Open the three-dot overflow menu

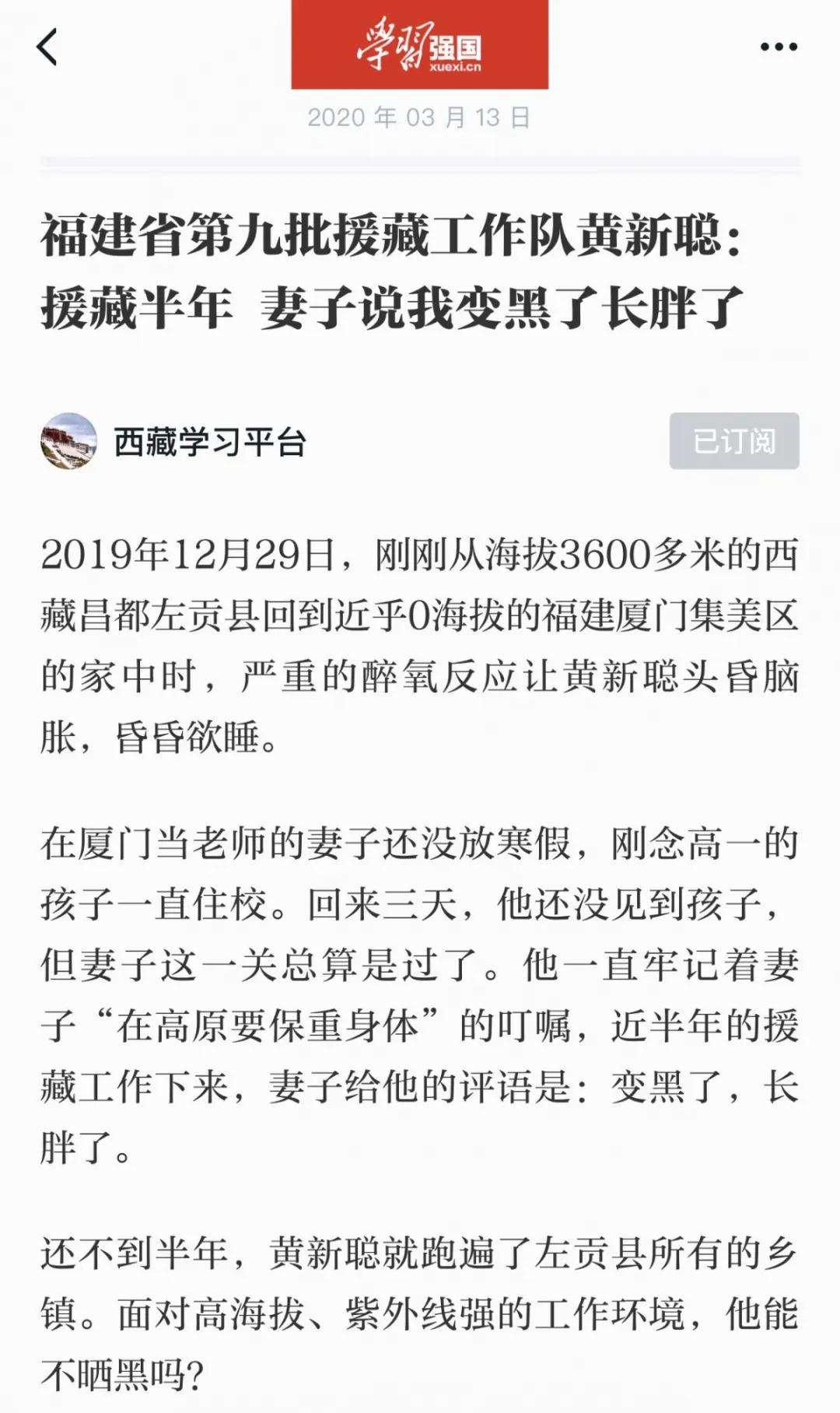coord(779,47)
